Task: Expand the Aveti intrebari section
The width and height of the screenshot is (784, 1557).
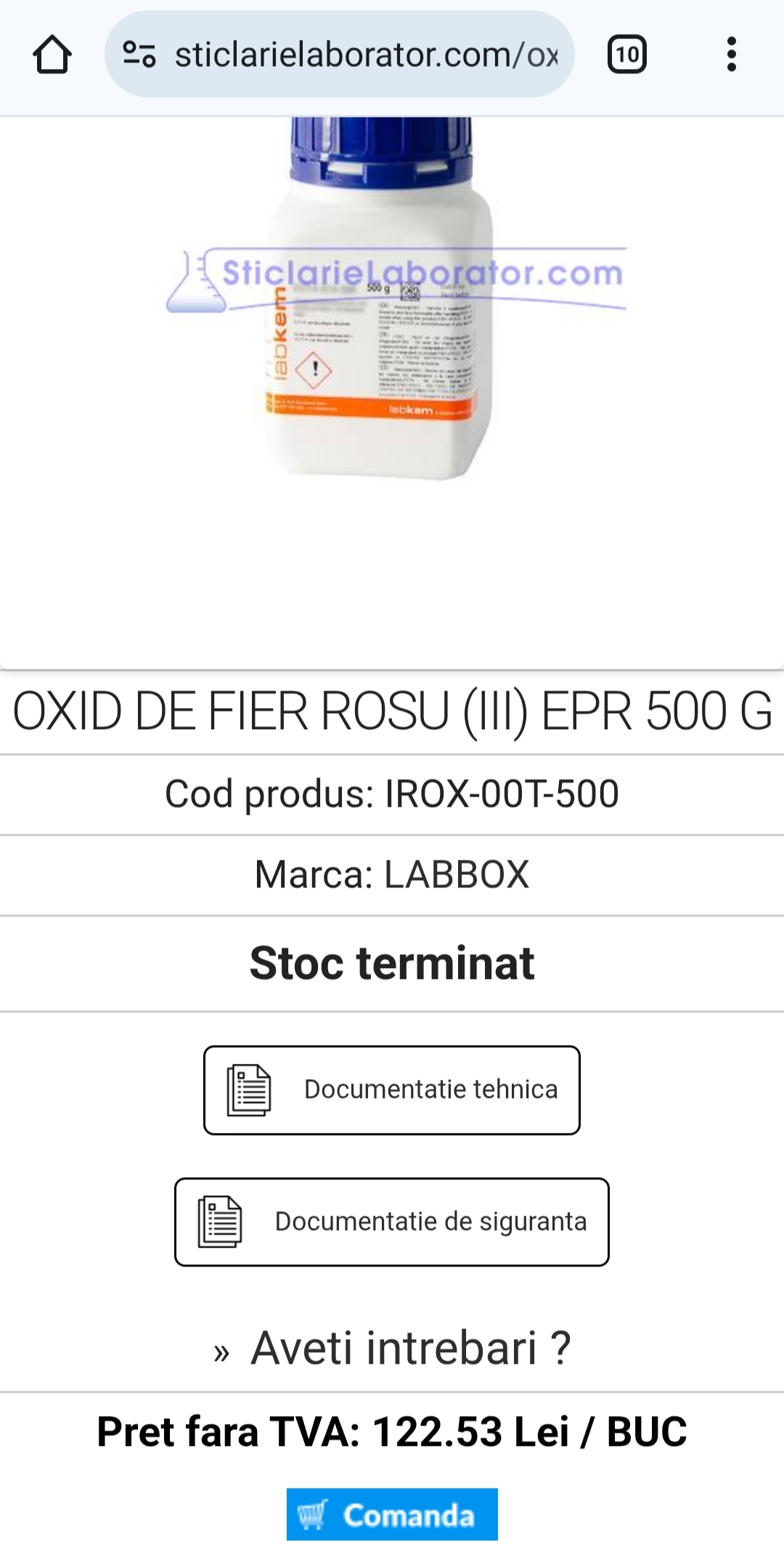Action: point(392,1349)
